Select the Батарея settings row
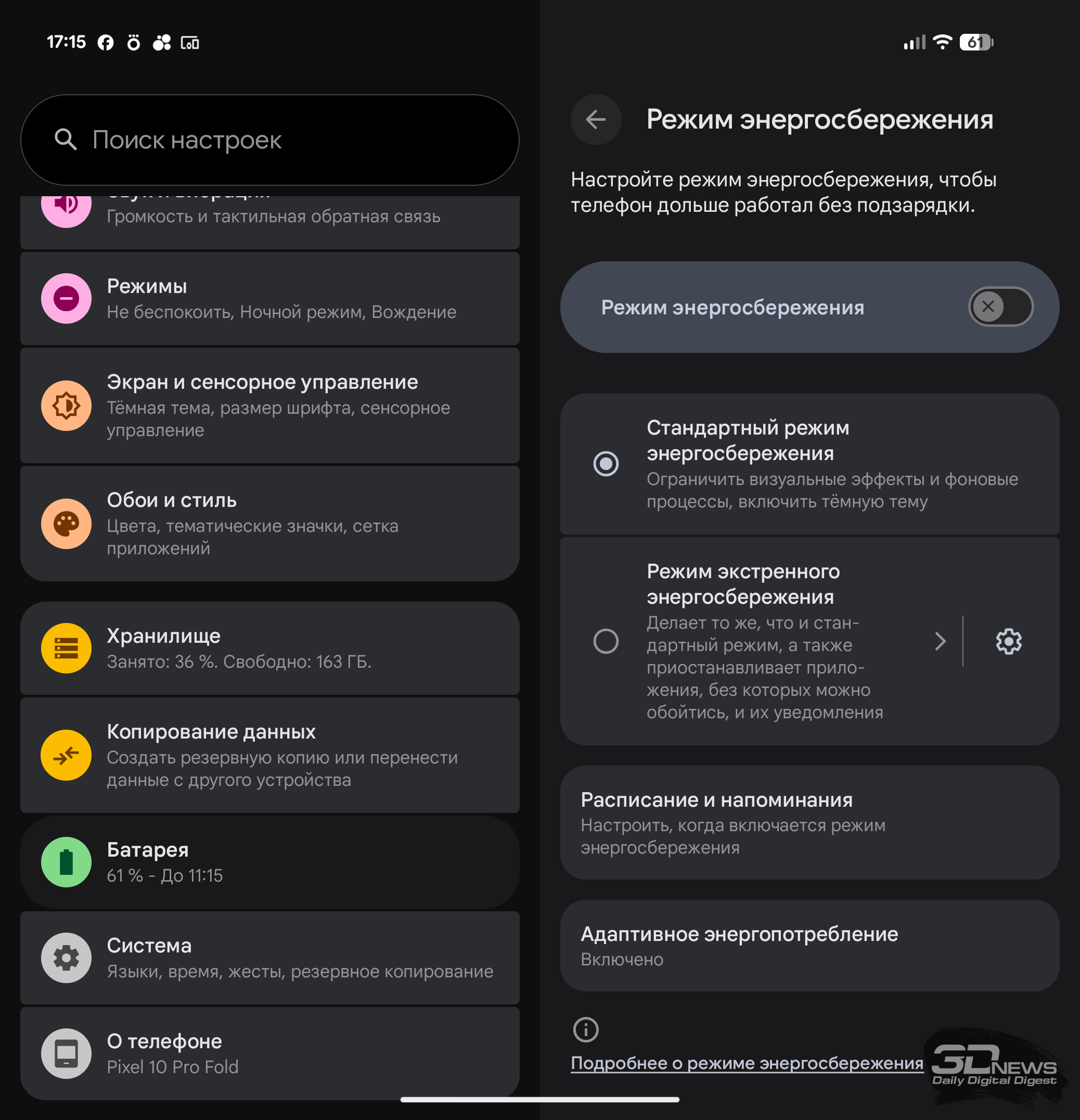The width and height of the screenshot is (1080, 1120). pos(269,862)
